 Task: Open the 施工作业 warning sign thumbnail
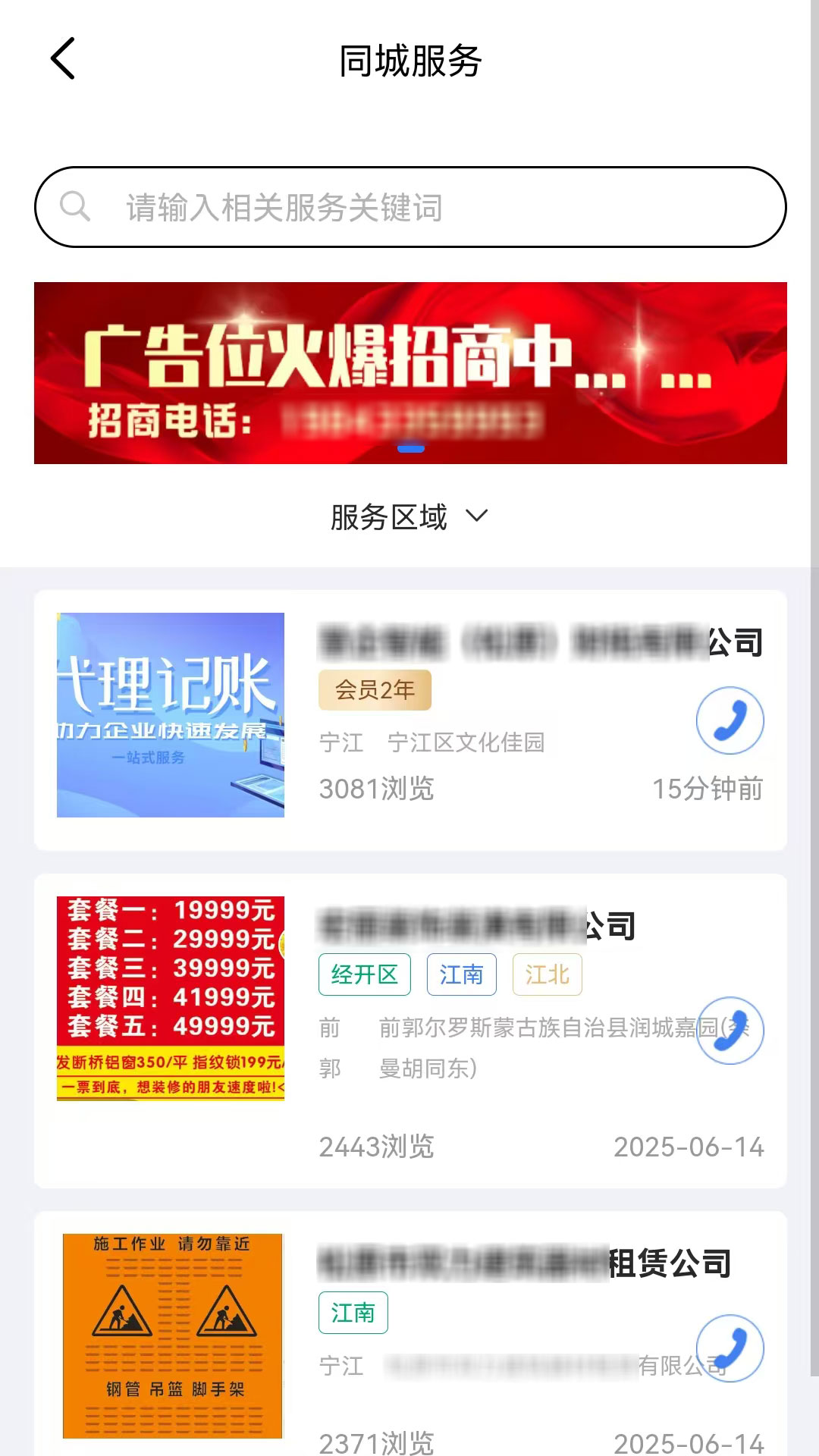pyautogui.click(x=170, y=1335)
